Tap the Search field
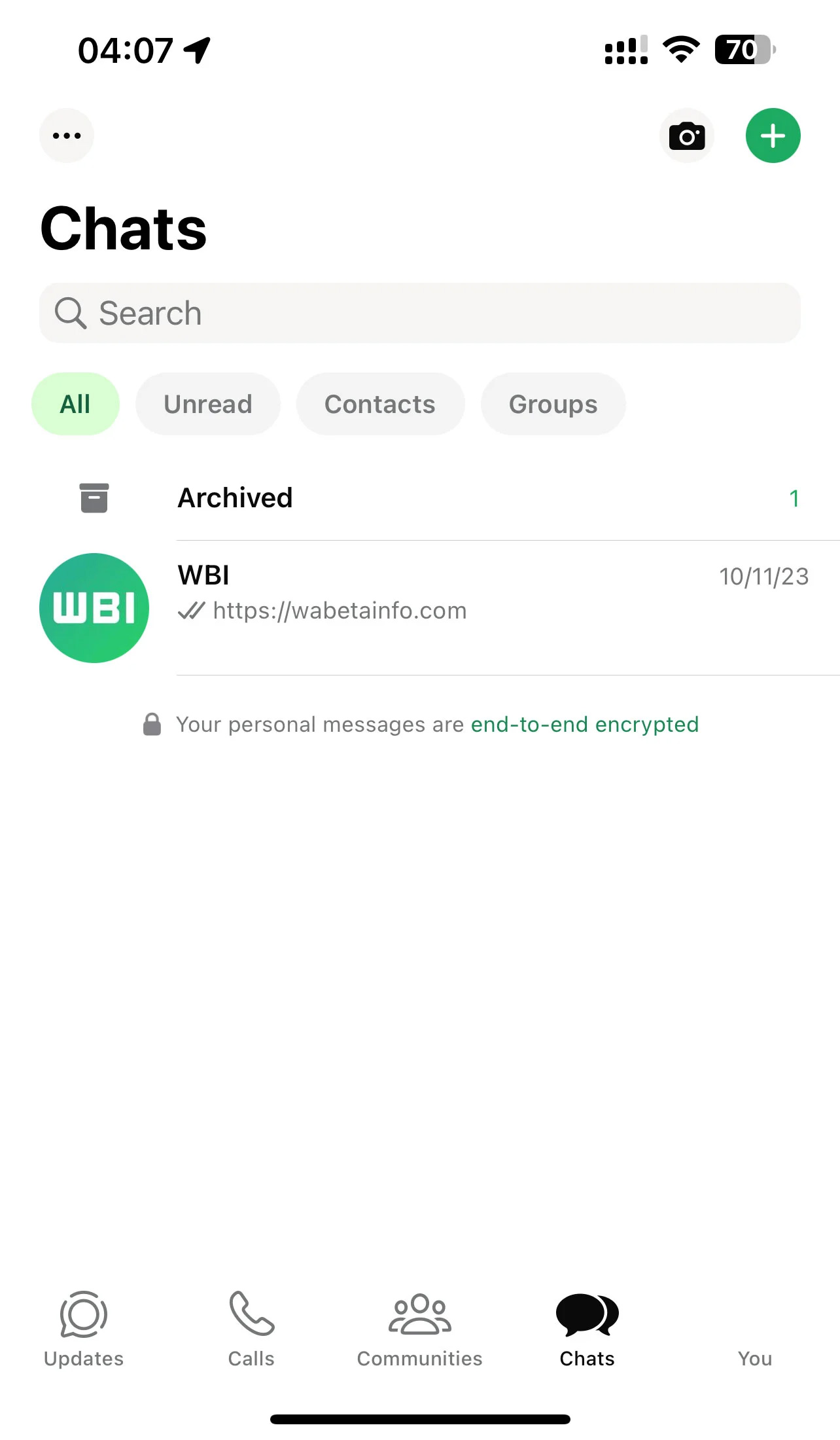Image resolution: width=840 pixels, height=1440 pixels. pos(419,313)
